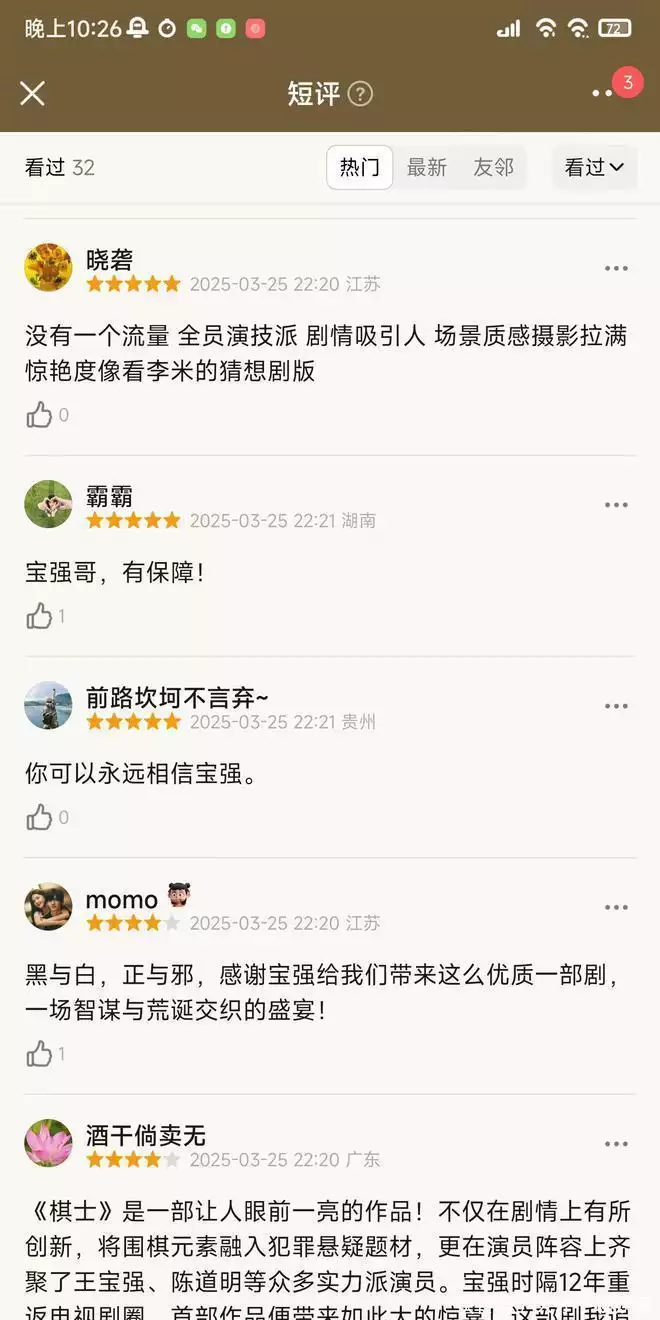Screen dimensions: 660x1320
Task: Switch to the 友邻 tab
Action: coord(493,168)
